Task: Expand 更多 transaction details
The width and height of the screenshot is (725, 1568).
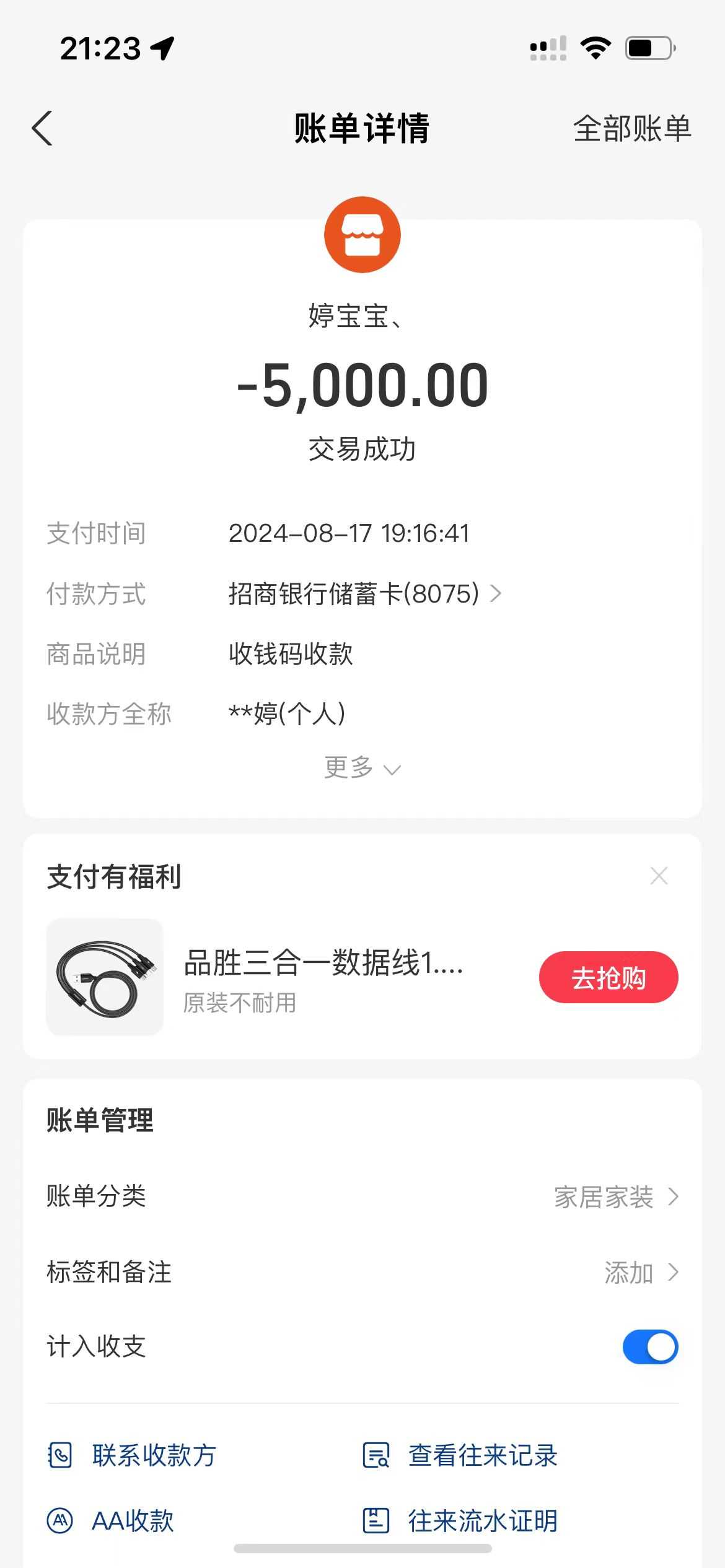Action: point(362,768)
